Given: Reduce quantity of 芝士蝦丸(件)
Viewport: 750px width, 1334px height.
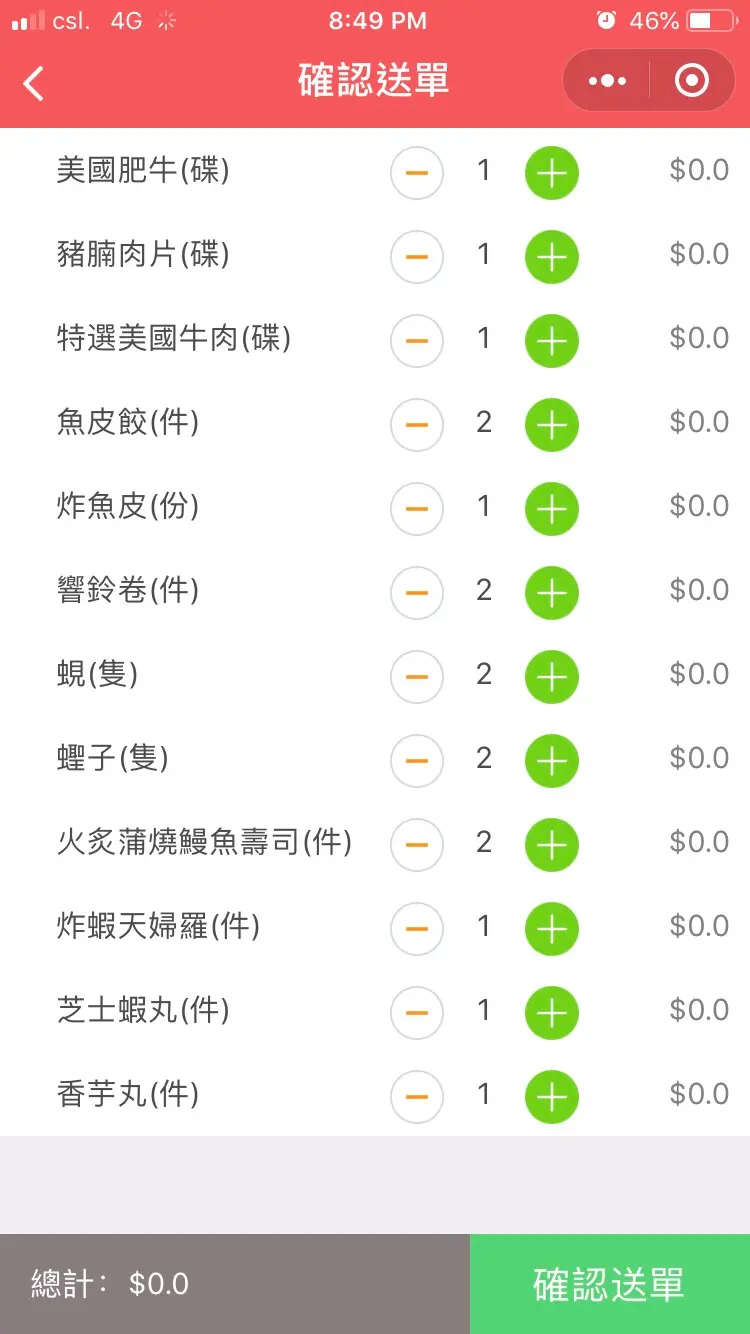Looking at the screenshot, I should click(417, 1013).
